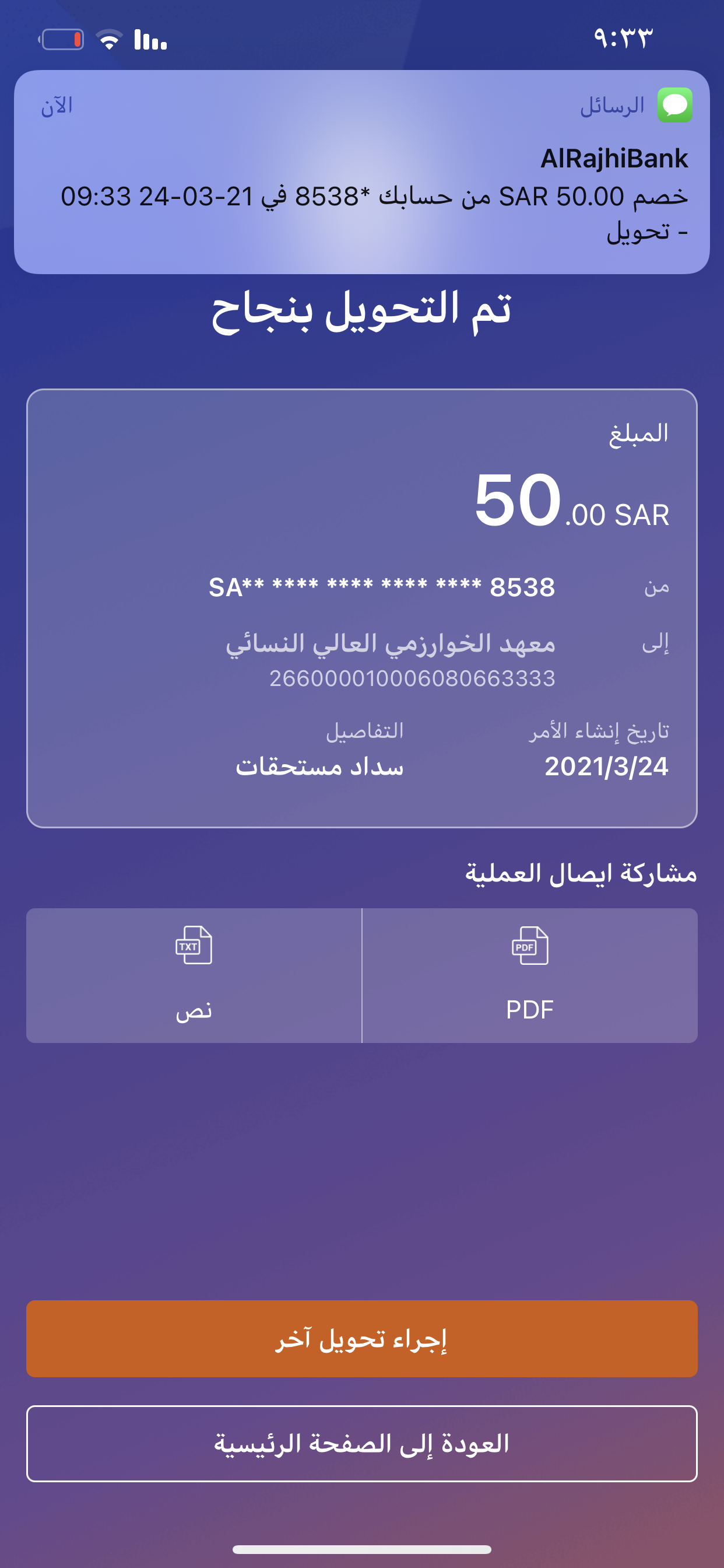Share the receipt as PDF
724x1568 pixels.
pyautogui.click(x=529, y=975)
